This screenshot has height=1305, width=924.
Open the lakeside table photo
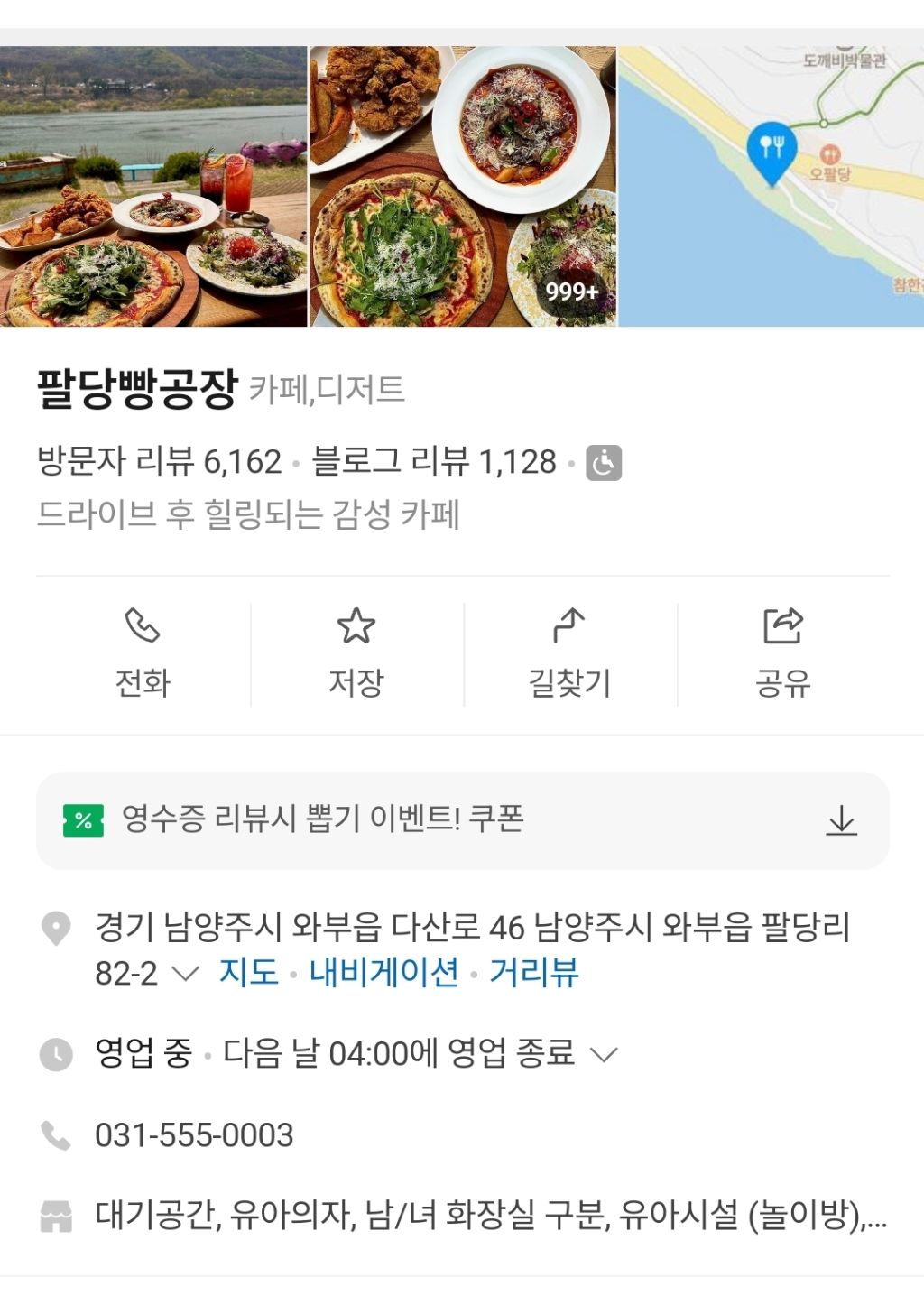pyautogui.click(x=153, y=186)
